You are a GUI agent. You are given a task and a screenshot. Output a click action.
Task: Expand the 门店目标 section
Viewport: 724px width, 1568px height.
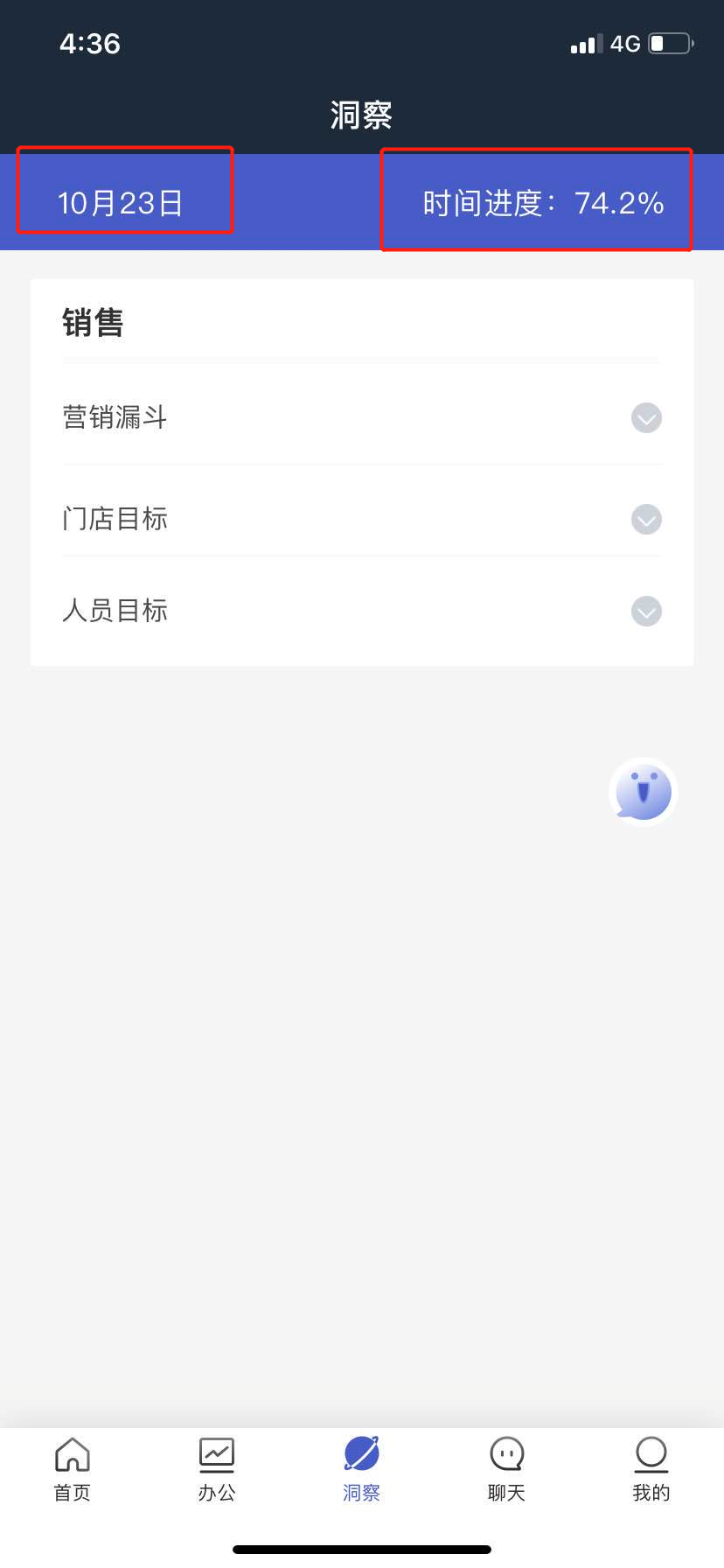(x=646, y=520)
